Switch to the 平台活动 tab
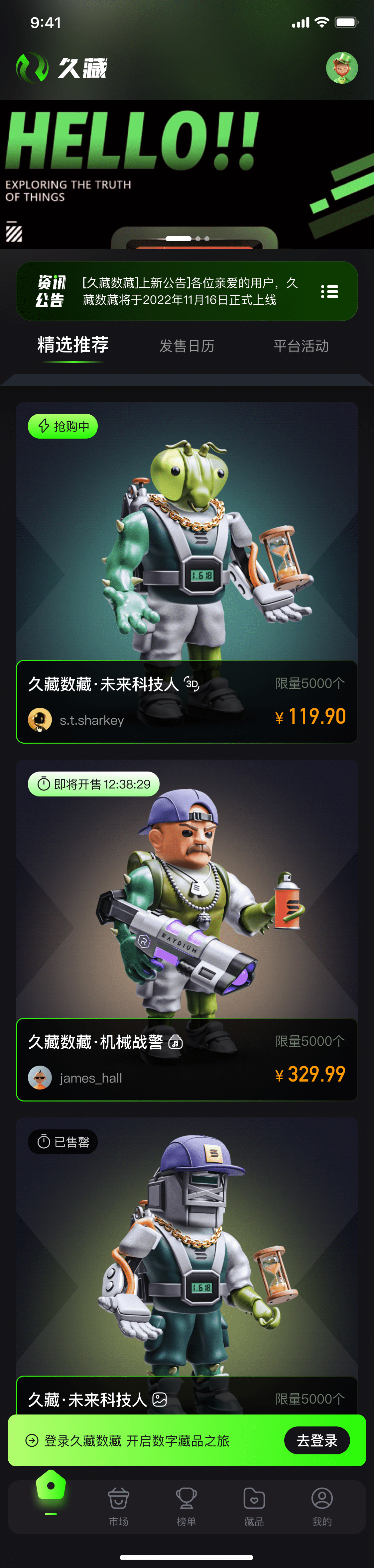Image resolution: width=374 pixels, height=1568 pixels. [301, 346]
